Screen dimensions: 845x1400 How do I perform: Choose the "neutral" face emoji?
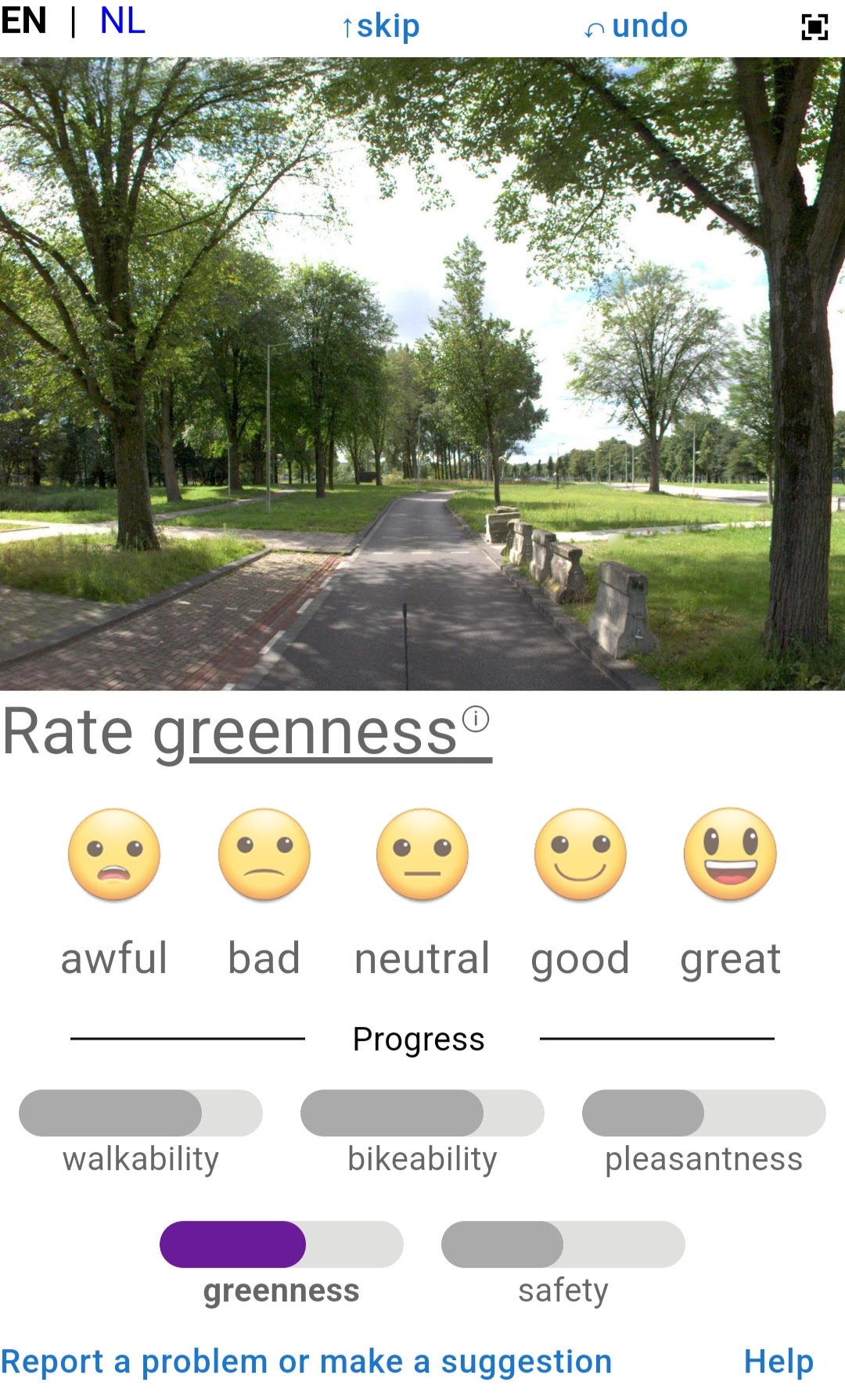[422, 853]
